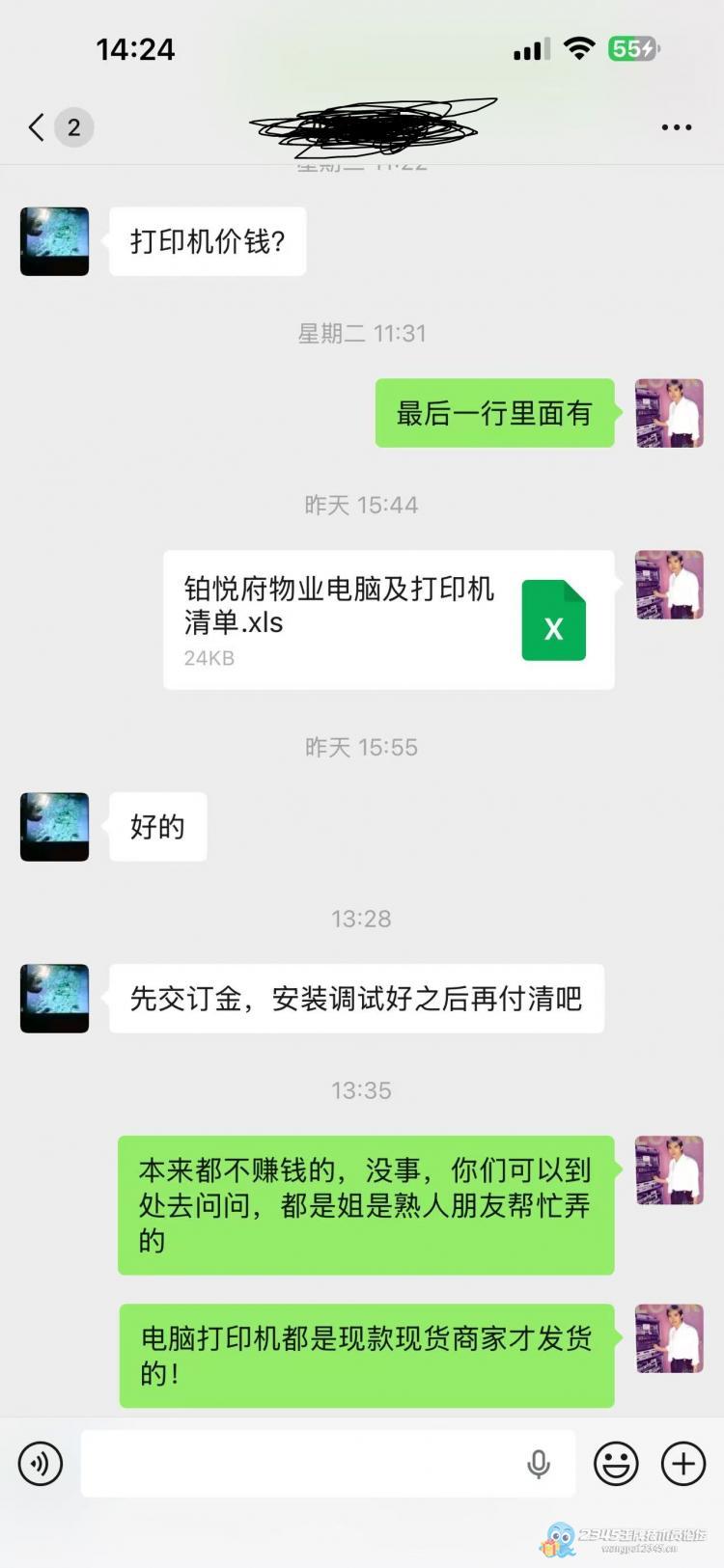Screen dimensions: 724x1568
Task: Open the chat's more options menu
Action: pos(676,127)
